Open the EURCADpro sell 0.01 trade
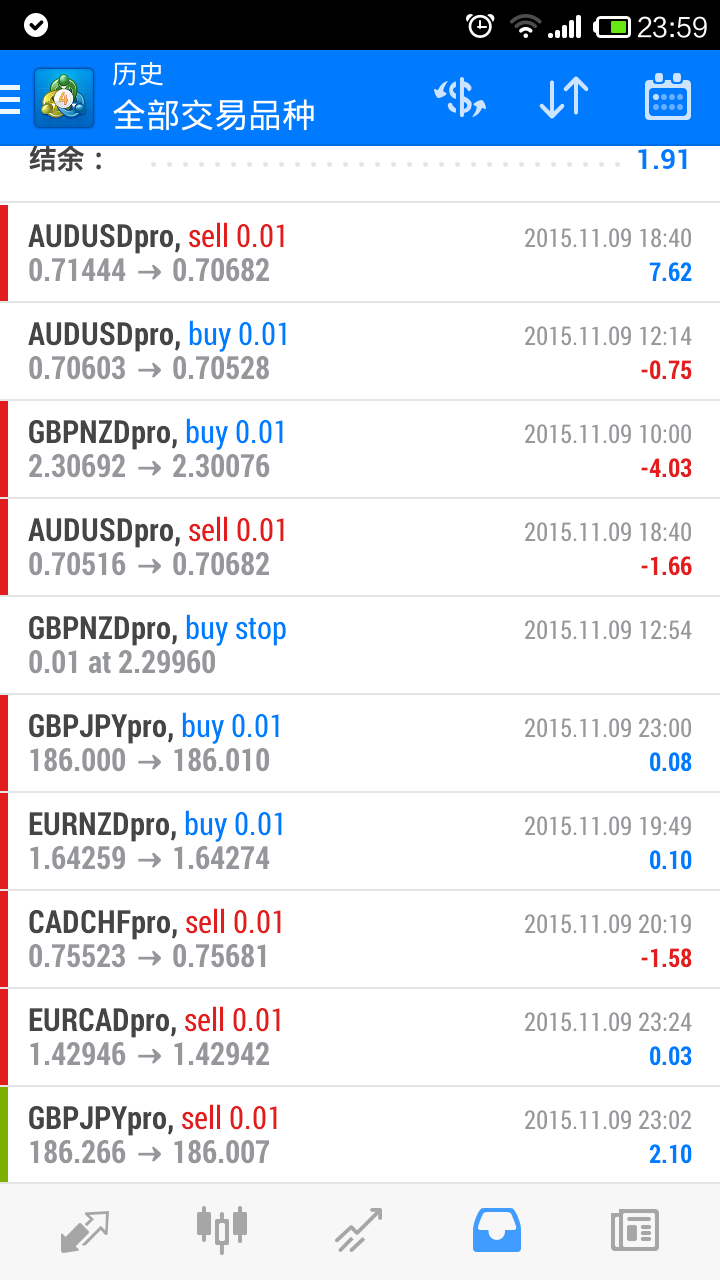Viewport: 720px width, 1280px height. point(360,1037)
